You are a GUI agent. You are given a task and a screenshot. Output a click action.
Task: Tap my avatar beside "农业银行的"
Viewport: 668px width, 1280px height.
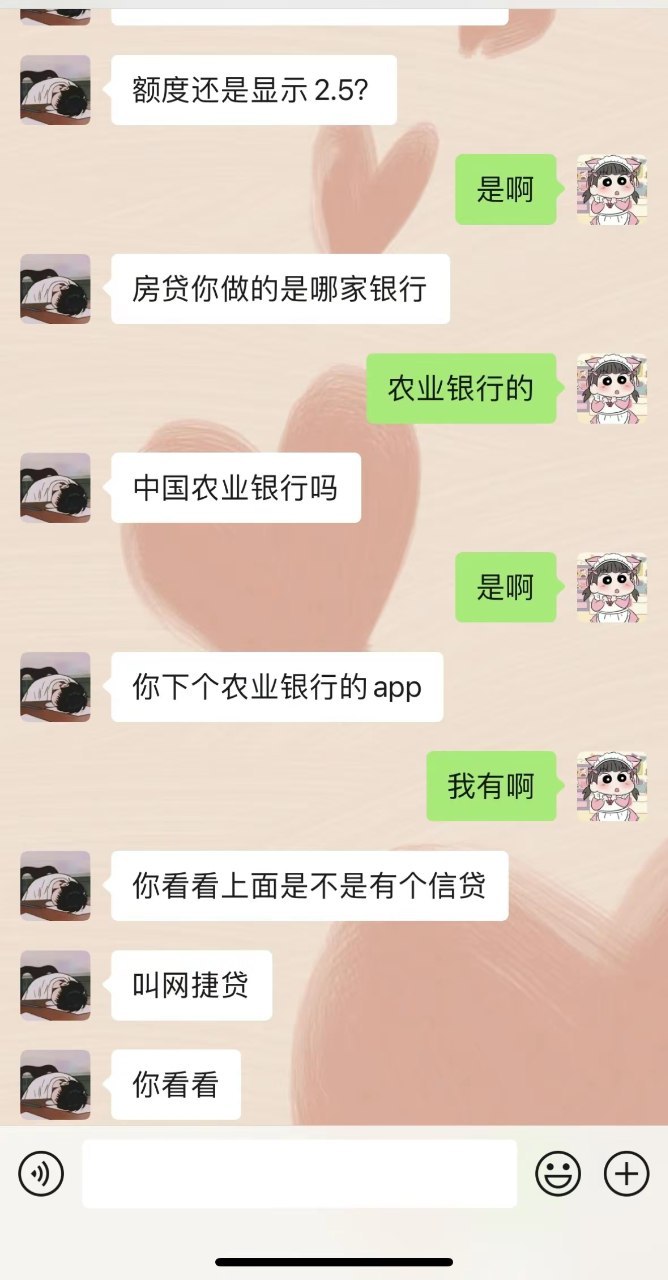(612, 388)
